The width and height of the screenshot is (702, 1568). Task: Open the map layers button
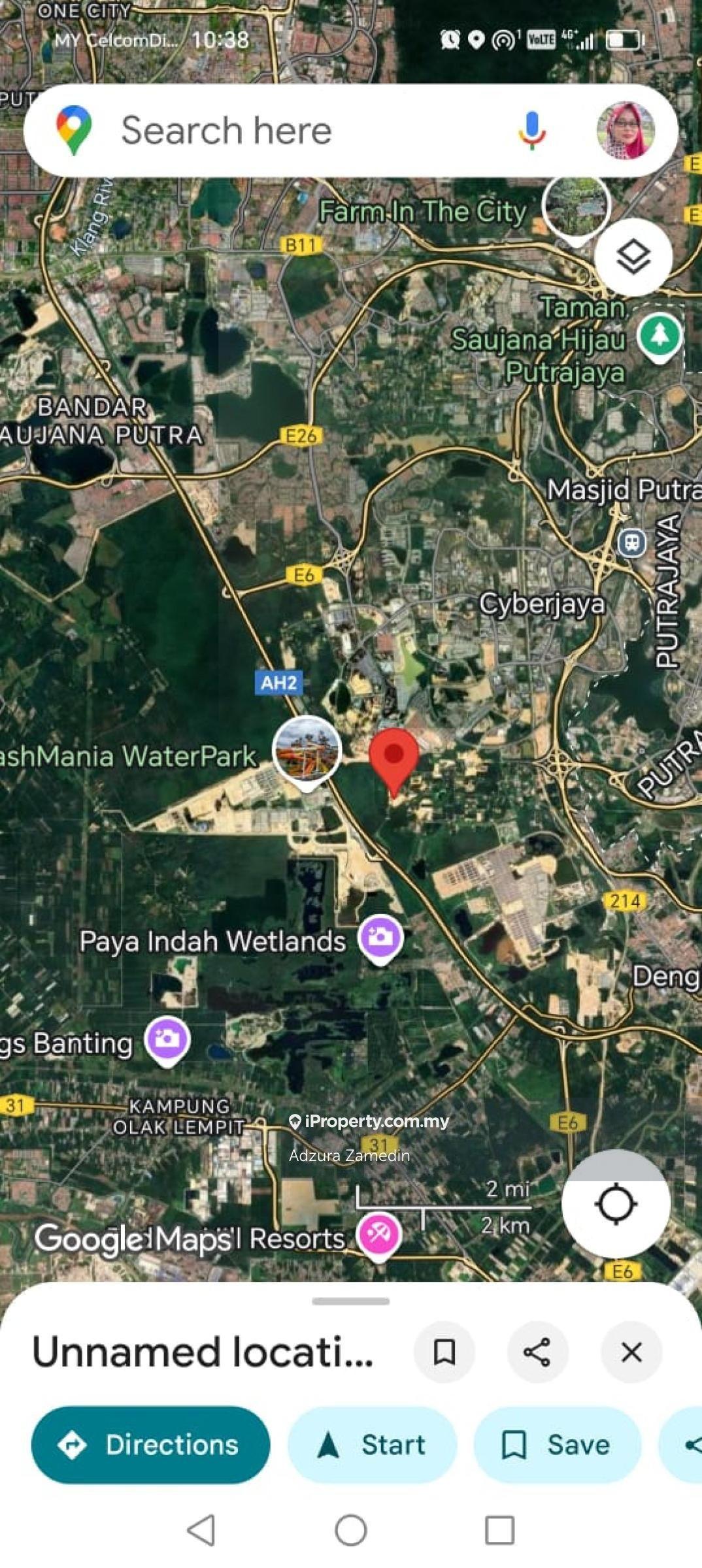pyautogui.click(x=633, y=257)
